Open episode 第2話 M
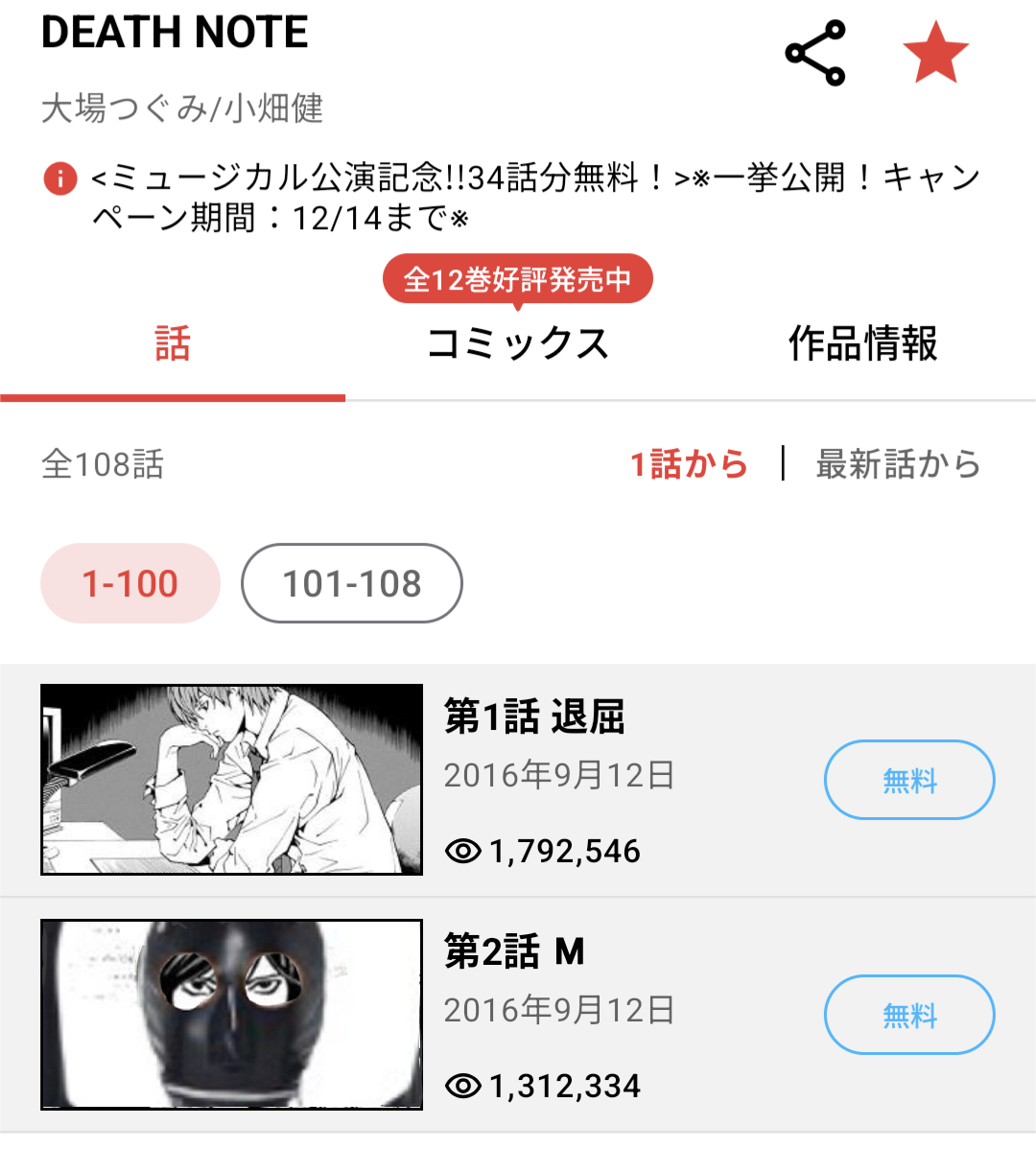The image size is (1036, 1149). pyautogui.click(x=514, y=952)
